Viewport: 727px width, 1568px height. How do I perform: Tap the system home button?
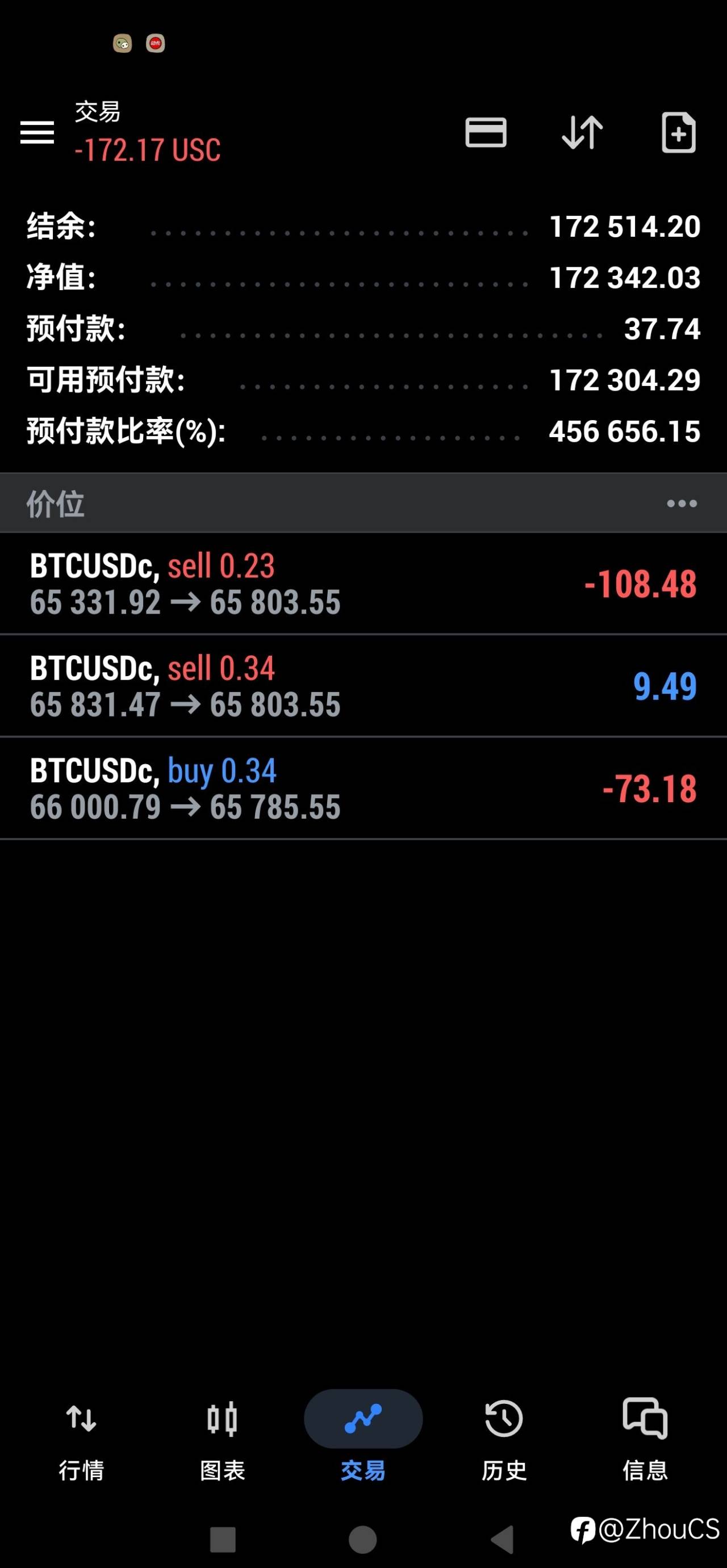click(x=363, y=1540)
